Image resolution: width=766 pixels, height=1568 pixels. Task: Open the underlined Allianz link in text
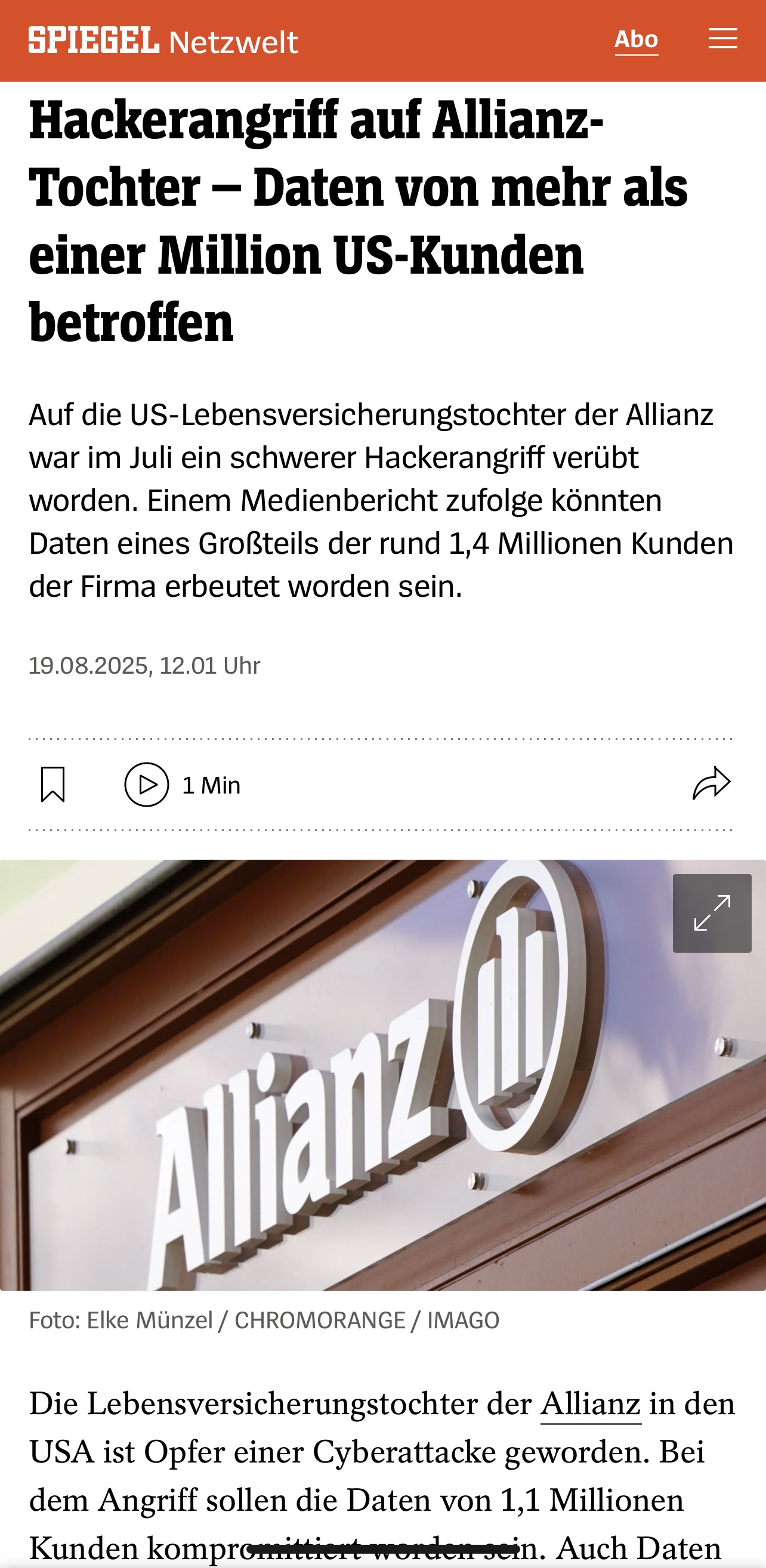591,1405
